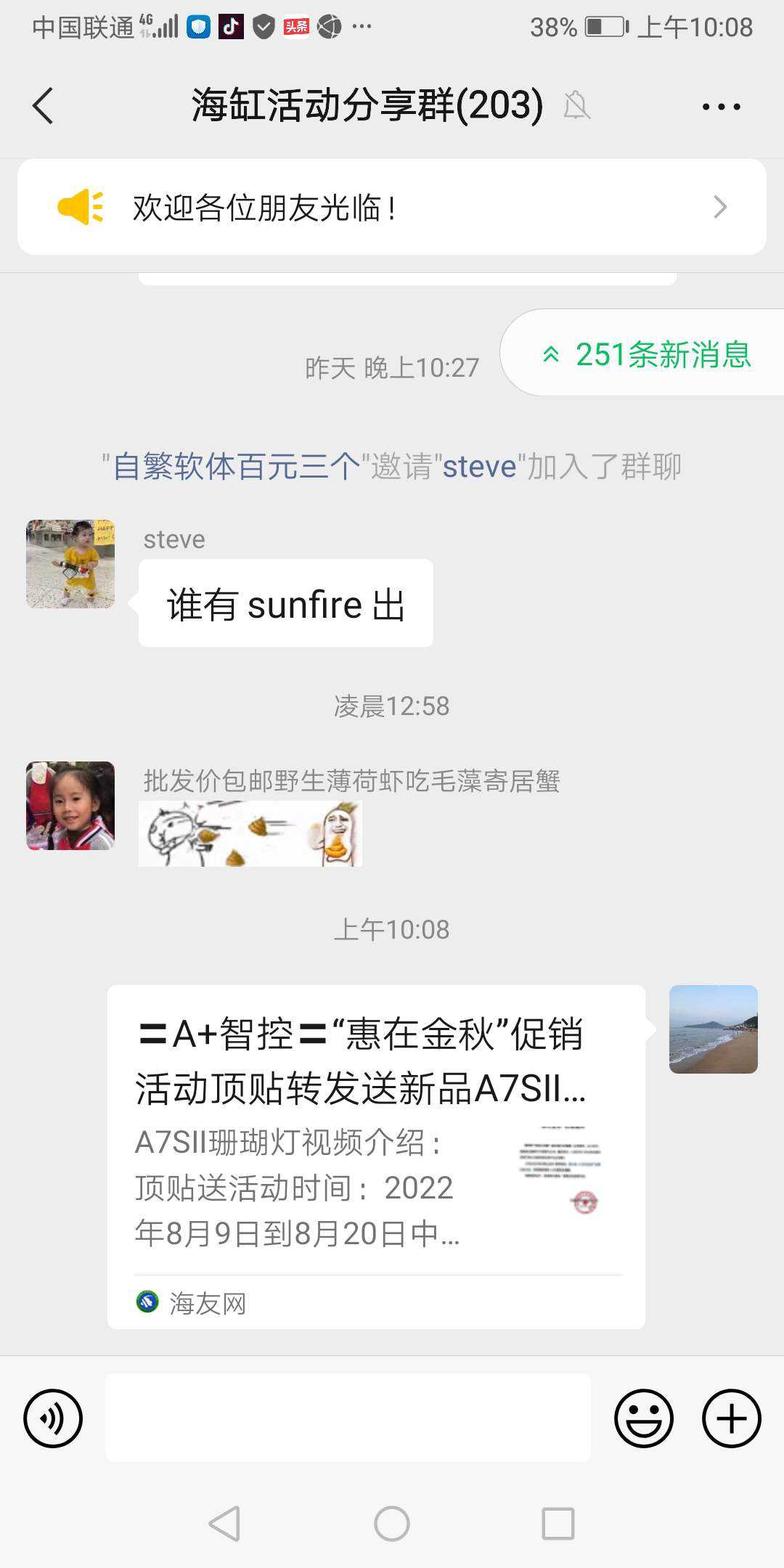Open steve's profile avatar
The height and width of the screenshot is (1568, 784).
pyautogui.click(x=70, y=564)
